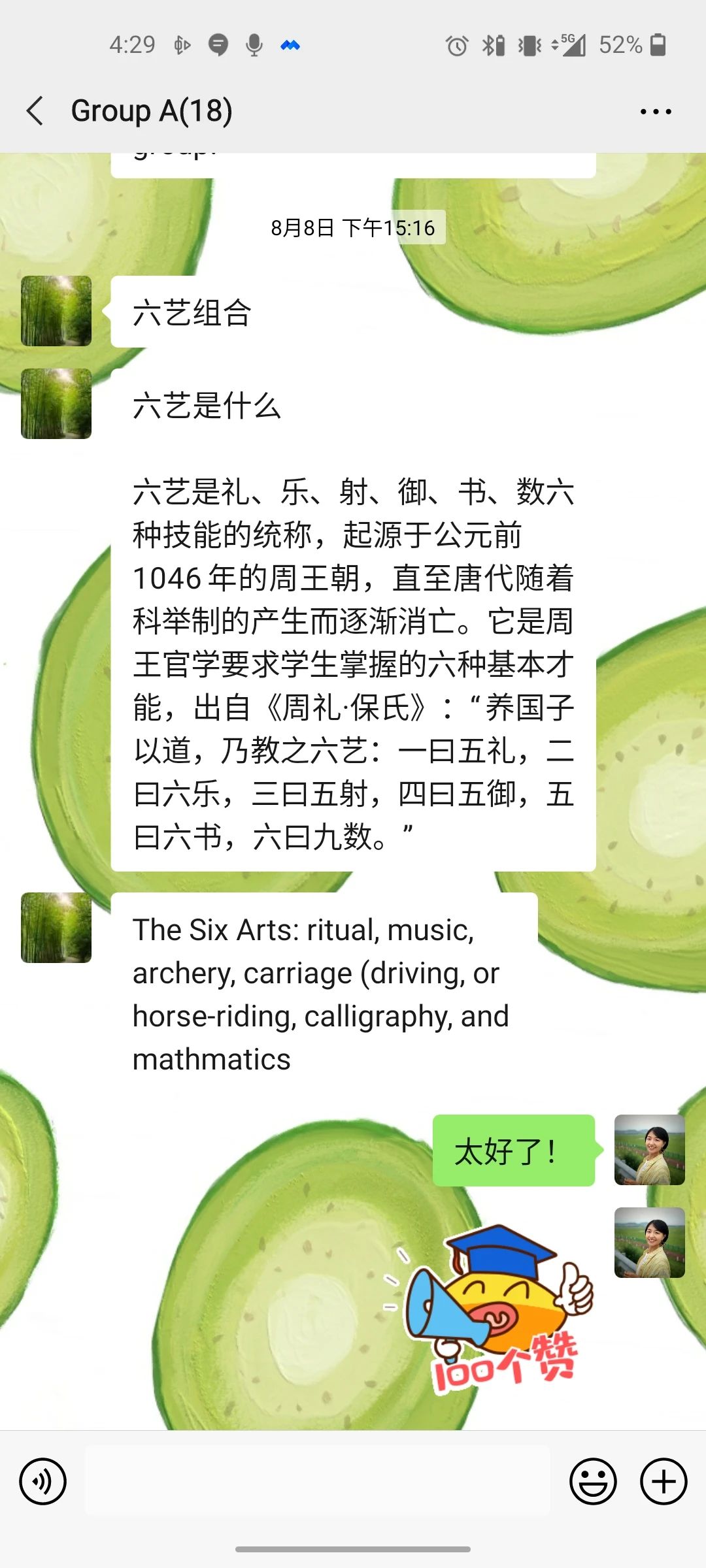Viewport: 706px width, 1568px height.
Task: Open my avatar beside 太好了 message
Action: coord(649,1150)
